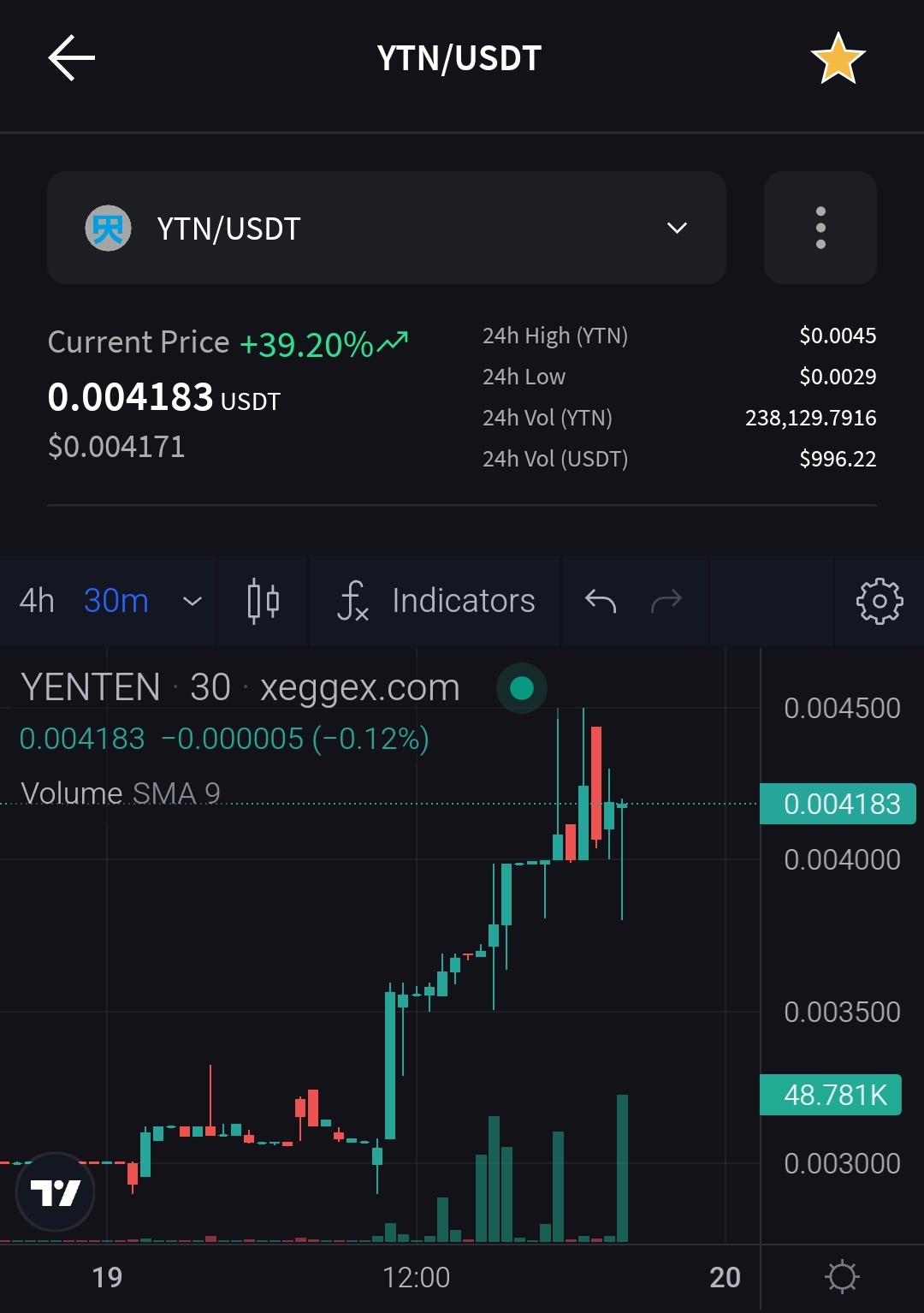924x1313 pixels.
Task: Open the TradingView logo link
Action: (x=56, y=1191)
